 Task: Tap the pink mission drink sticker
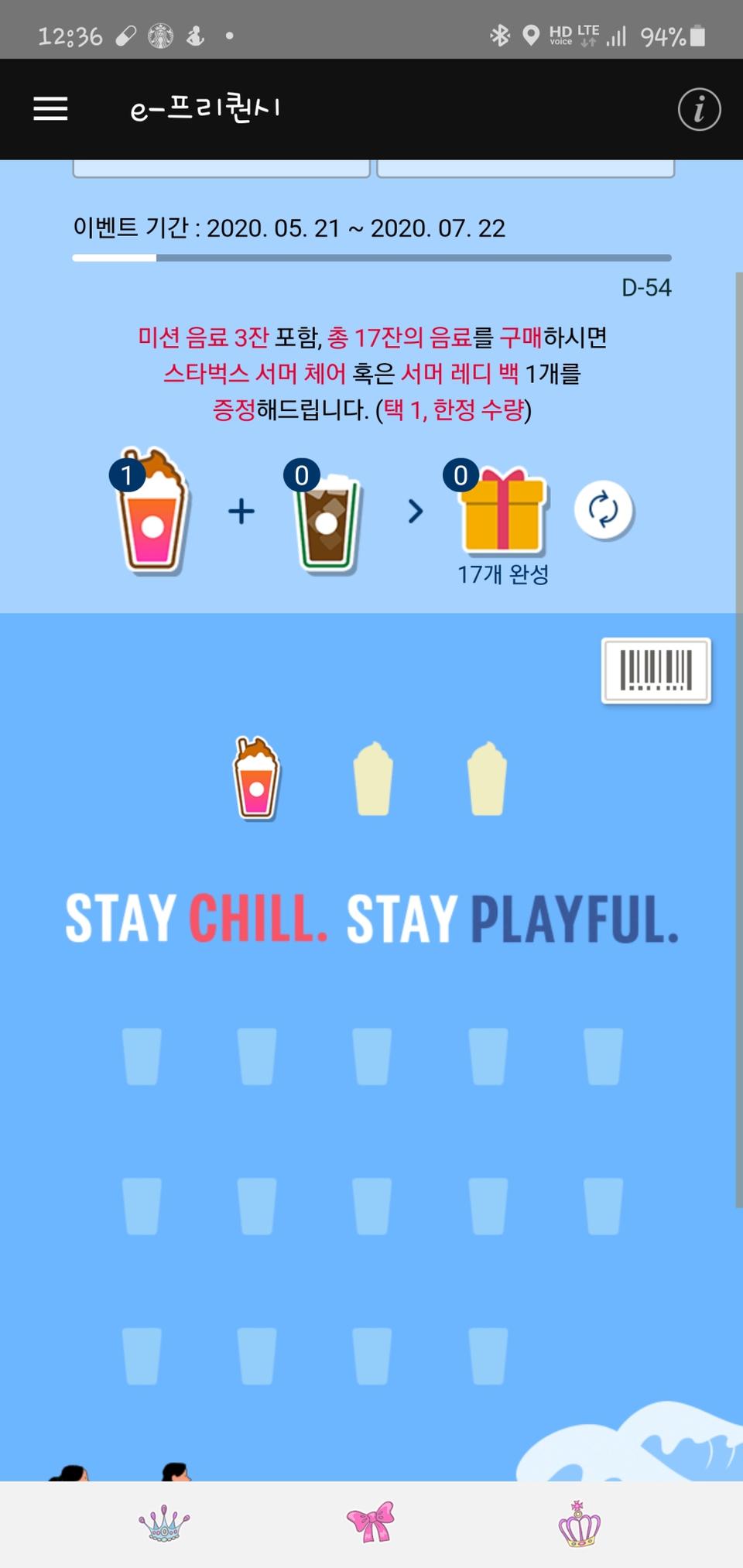pyautogui.click(x=152, y=512)
